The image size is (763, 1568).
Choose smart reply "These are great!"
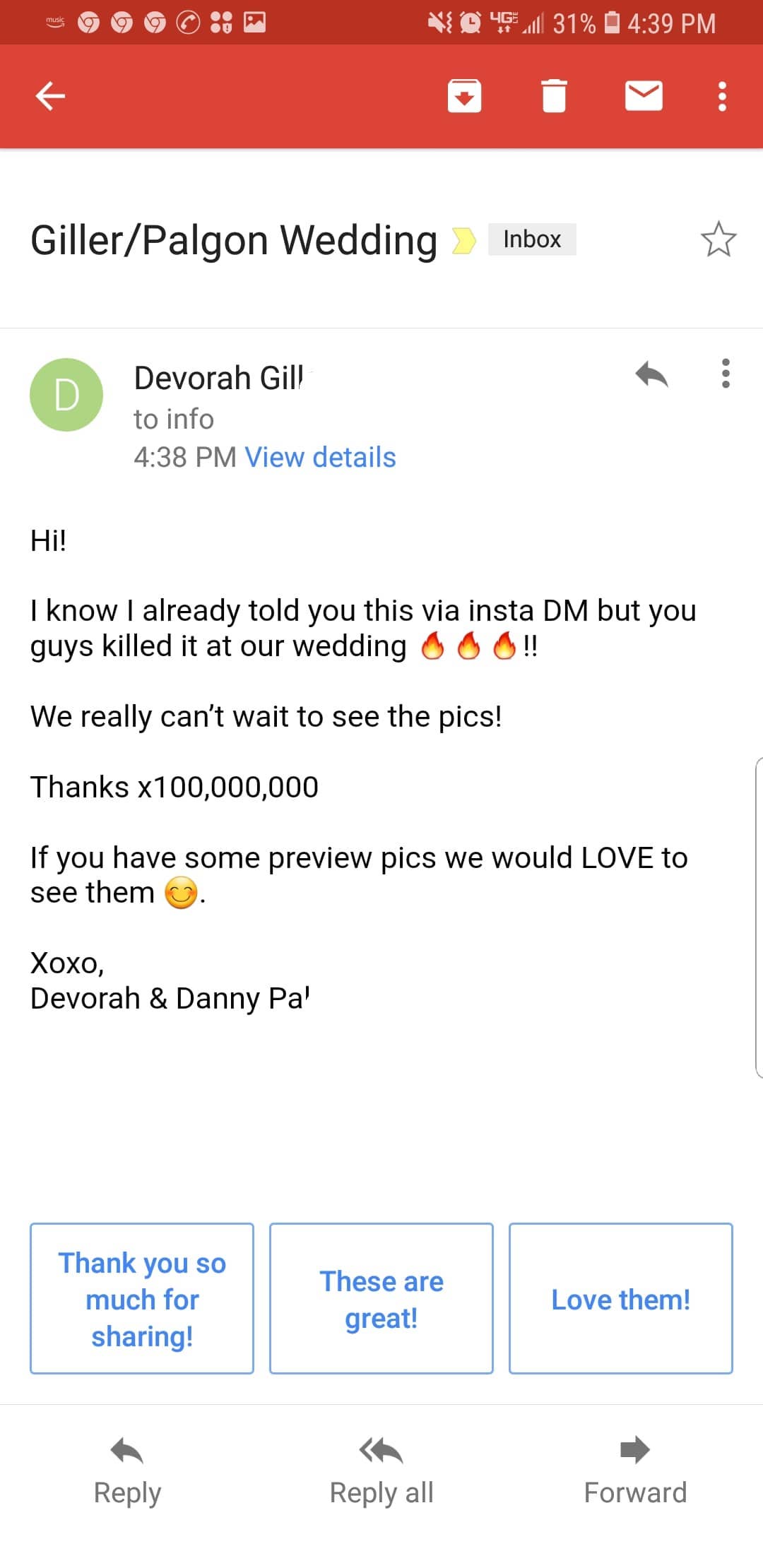pos(381,1299)
